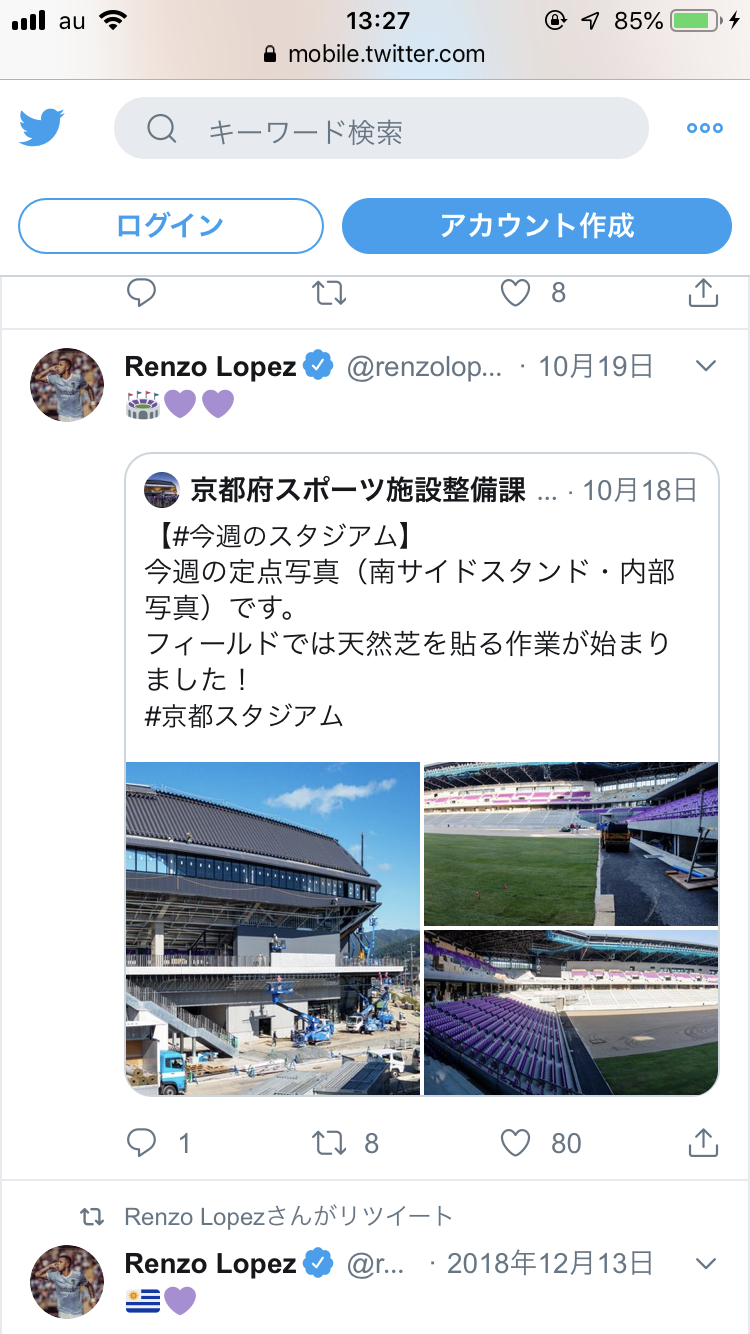Expand the chevron menu on October 19 tweet

706,366
